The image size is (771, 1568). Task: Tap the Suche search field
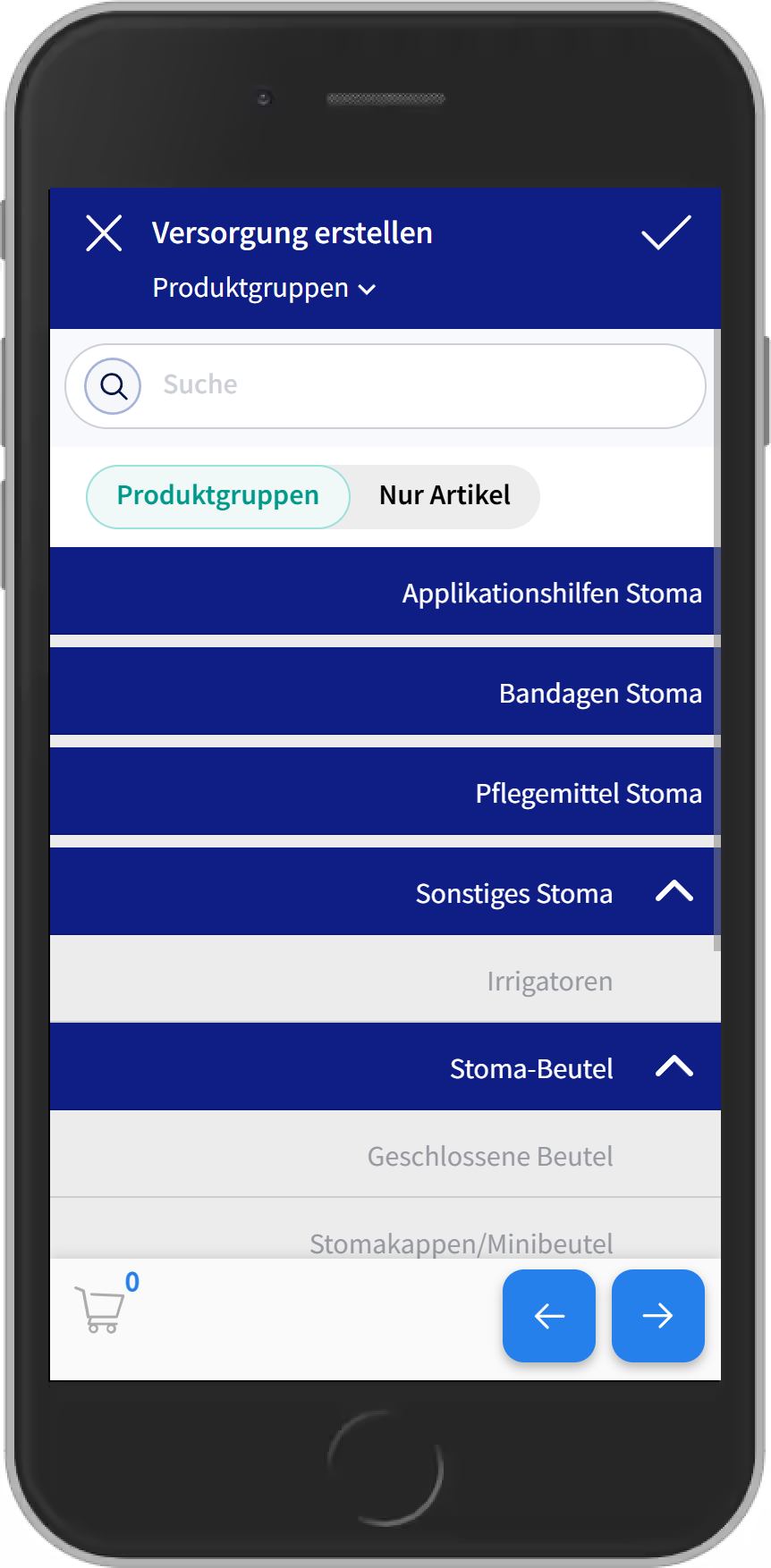[x=420, y=385]
